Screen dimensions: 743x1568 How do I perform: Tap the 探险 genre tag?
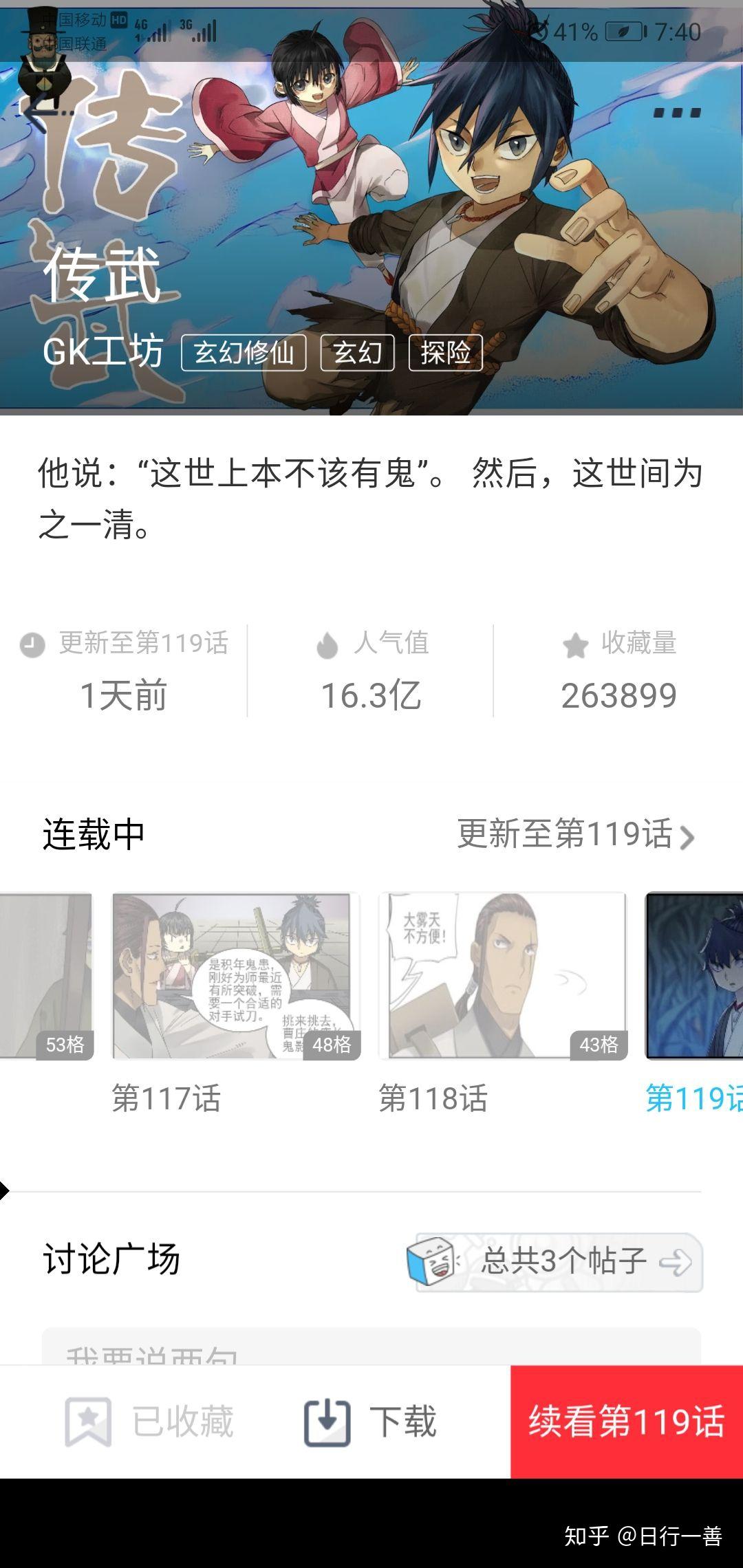445,353
